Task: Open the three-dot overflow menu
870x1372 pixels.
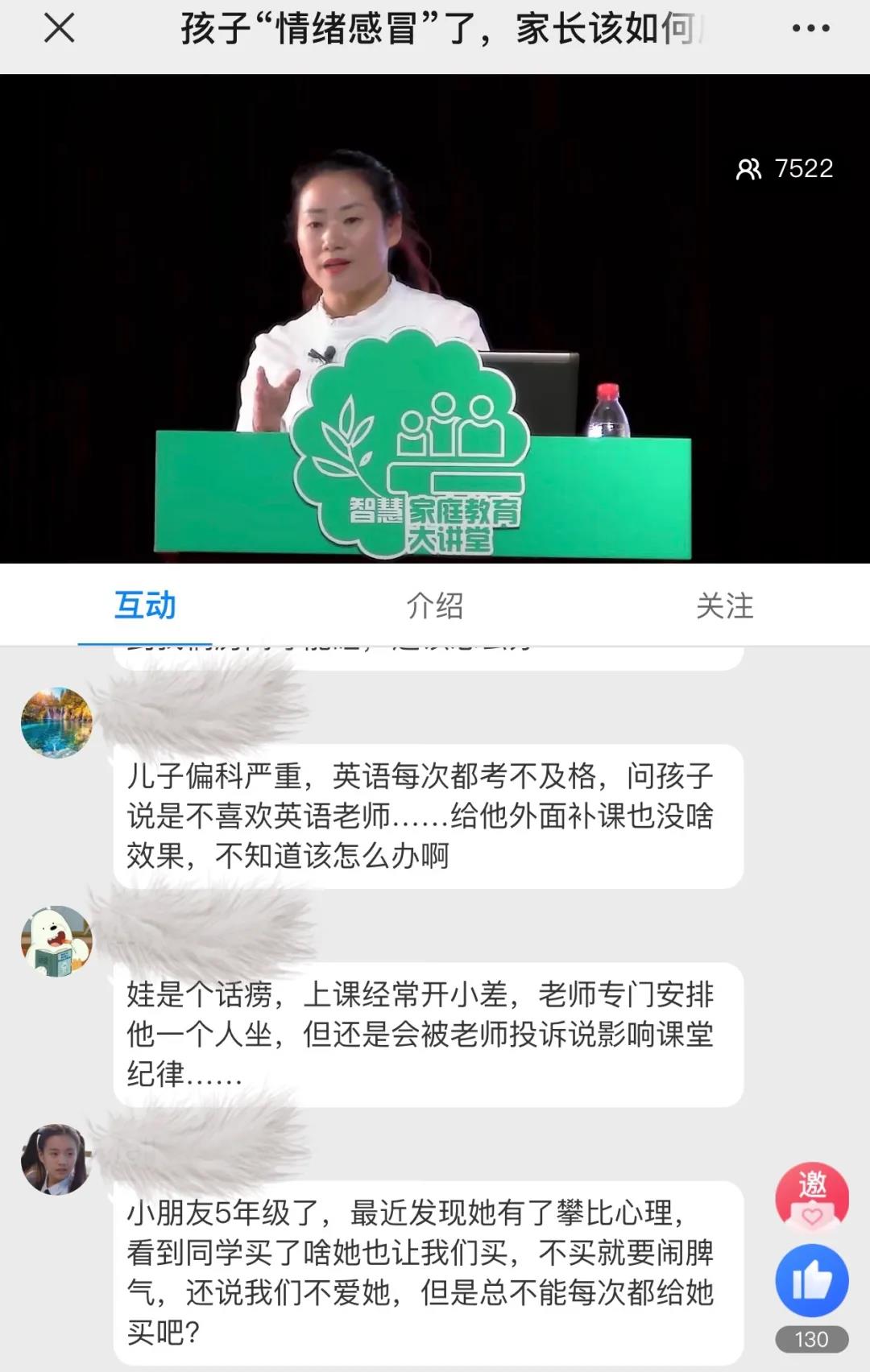Action: (x=810, y=28)
